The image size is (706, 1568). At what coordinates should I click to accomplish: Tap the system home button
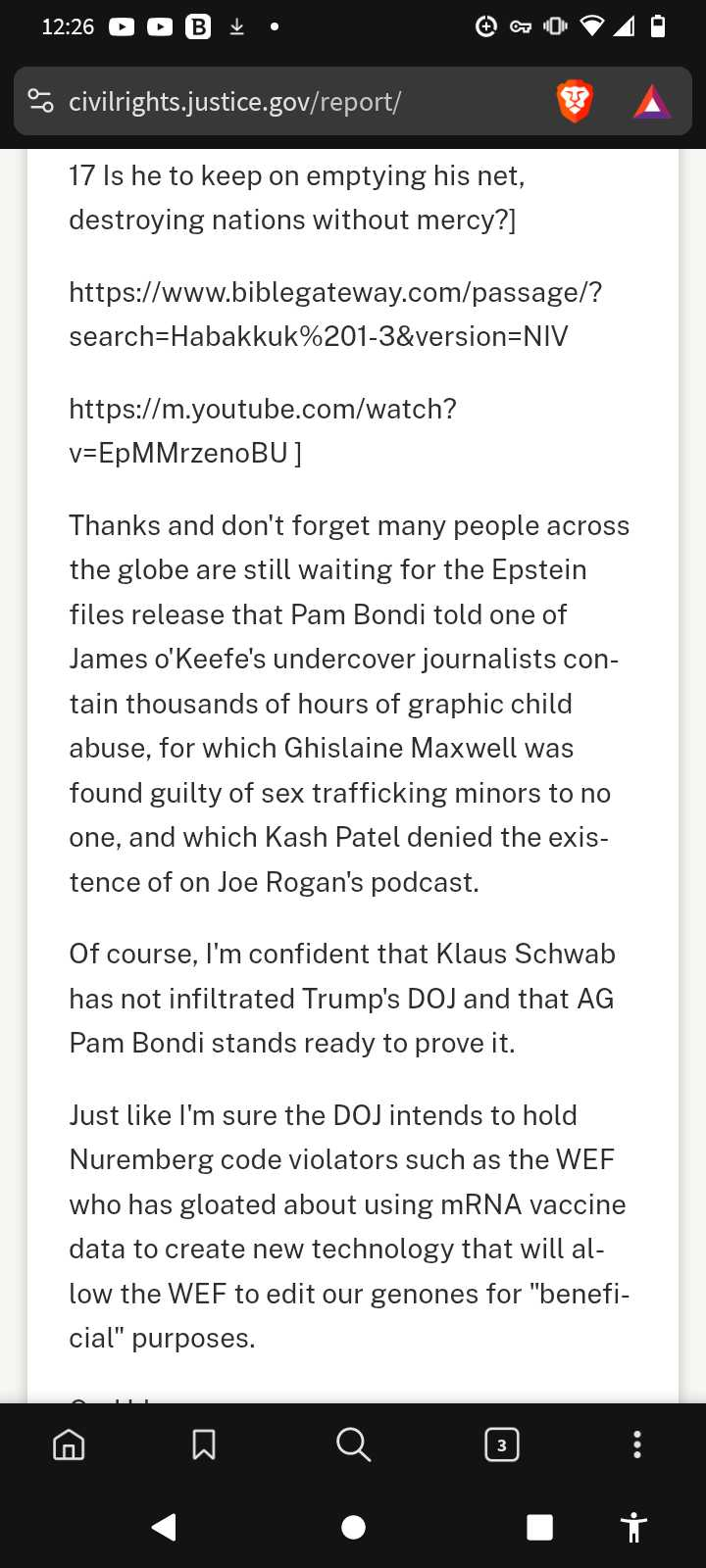click(353, 1527)
